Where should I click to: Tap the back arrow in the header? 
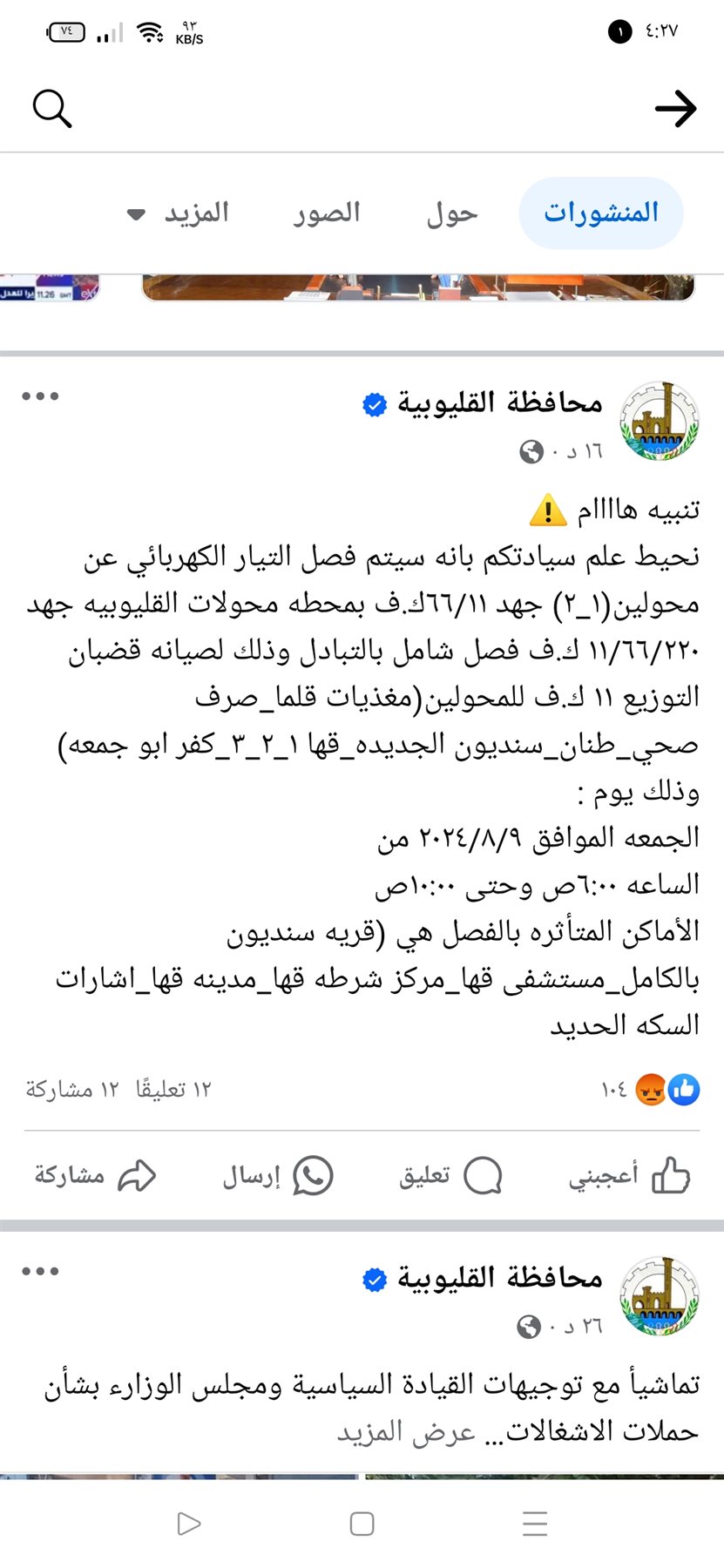point(675,109)
